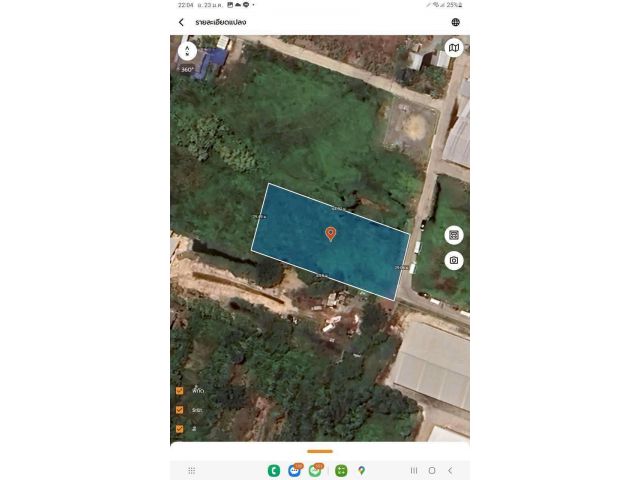Open the Phone app from the taskbar
The height and width of the screenshot is (480, 640).
(x=274, y=470)
